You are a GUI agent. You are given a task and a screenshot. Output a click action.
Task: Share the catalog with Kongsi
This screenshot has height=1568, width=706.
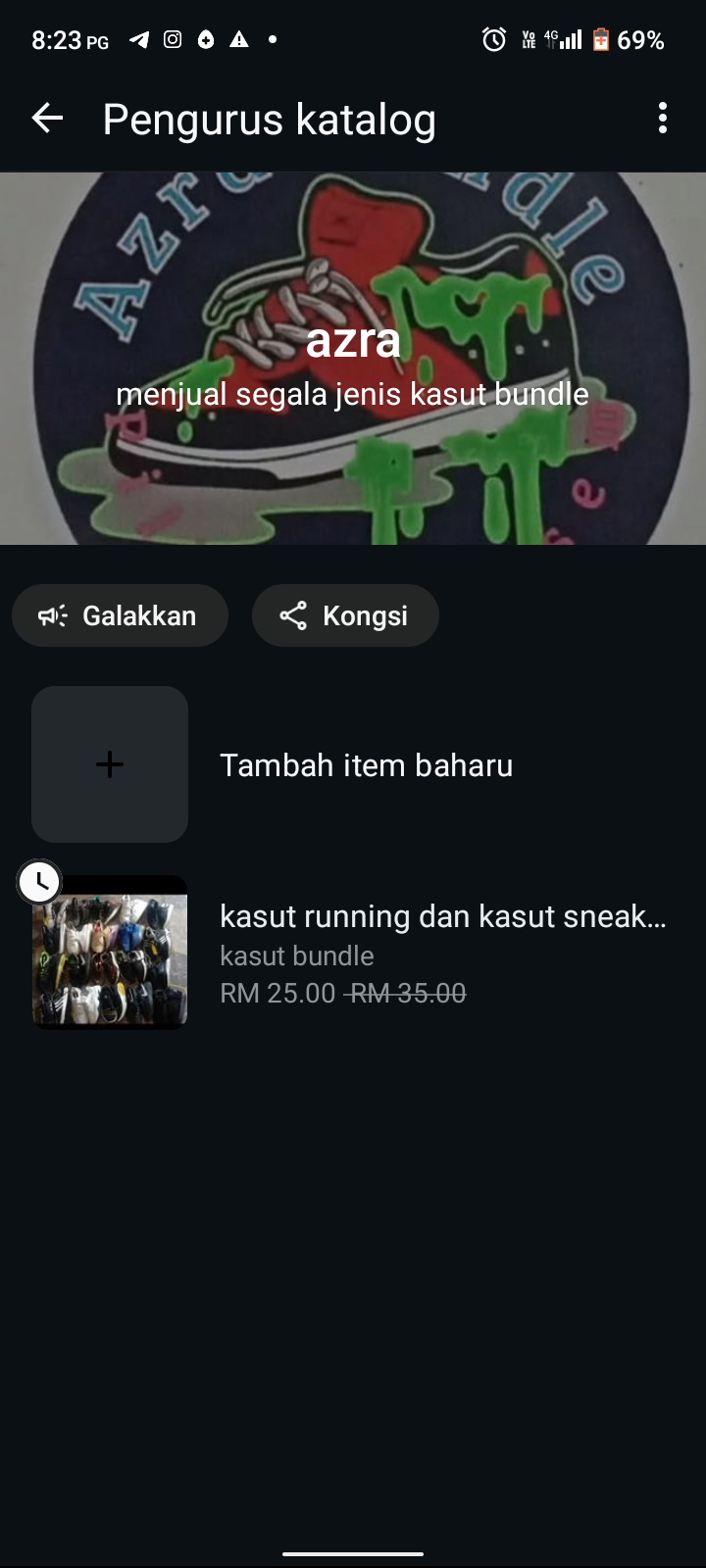point(345,615)
